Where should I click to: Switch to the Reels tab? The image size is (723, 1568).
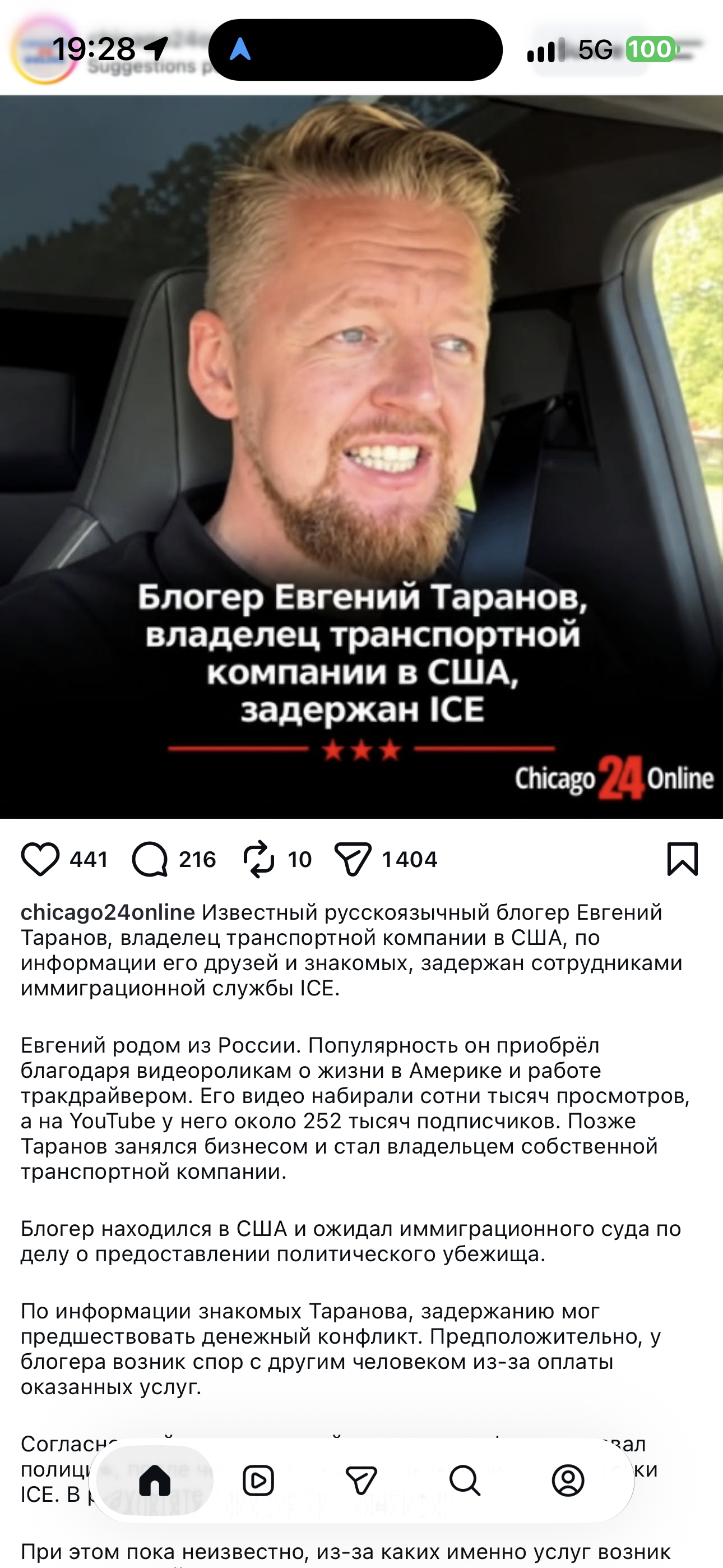[x=258, y=1481]
